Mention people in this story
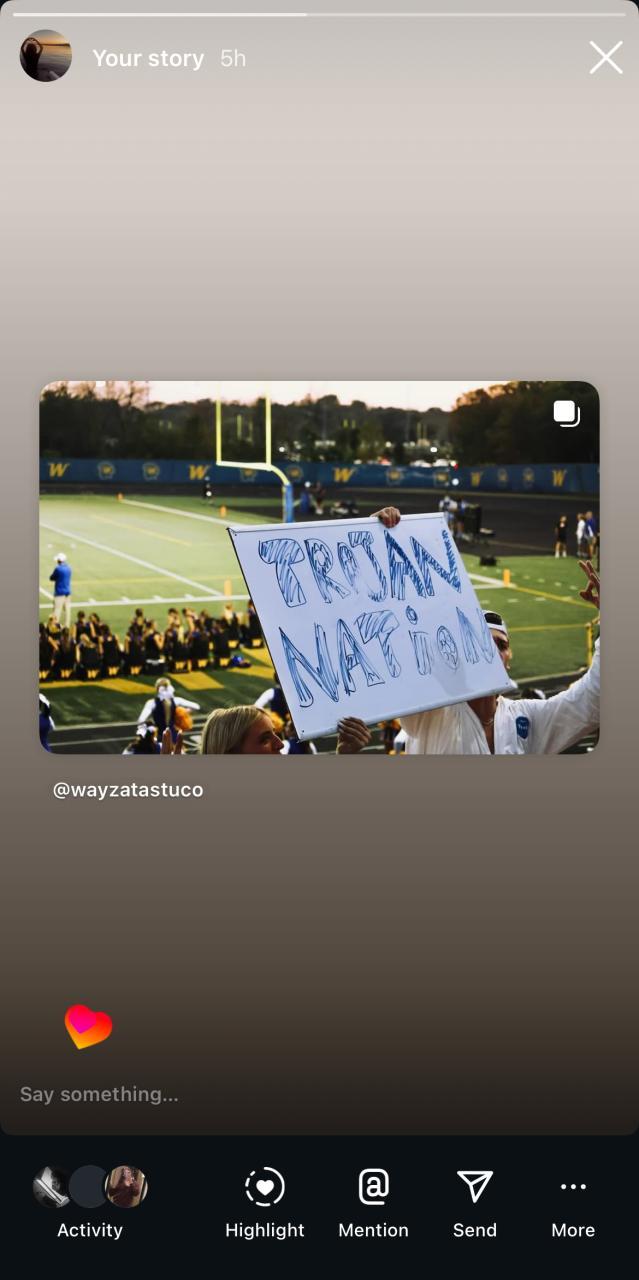 [373, 1202]
